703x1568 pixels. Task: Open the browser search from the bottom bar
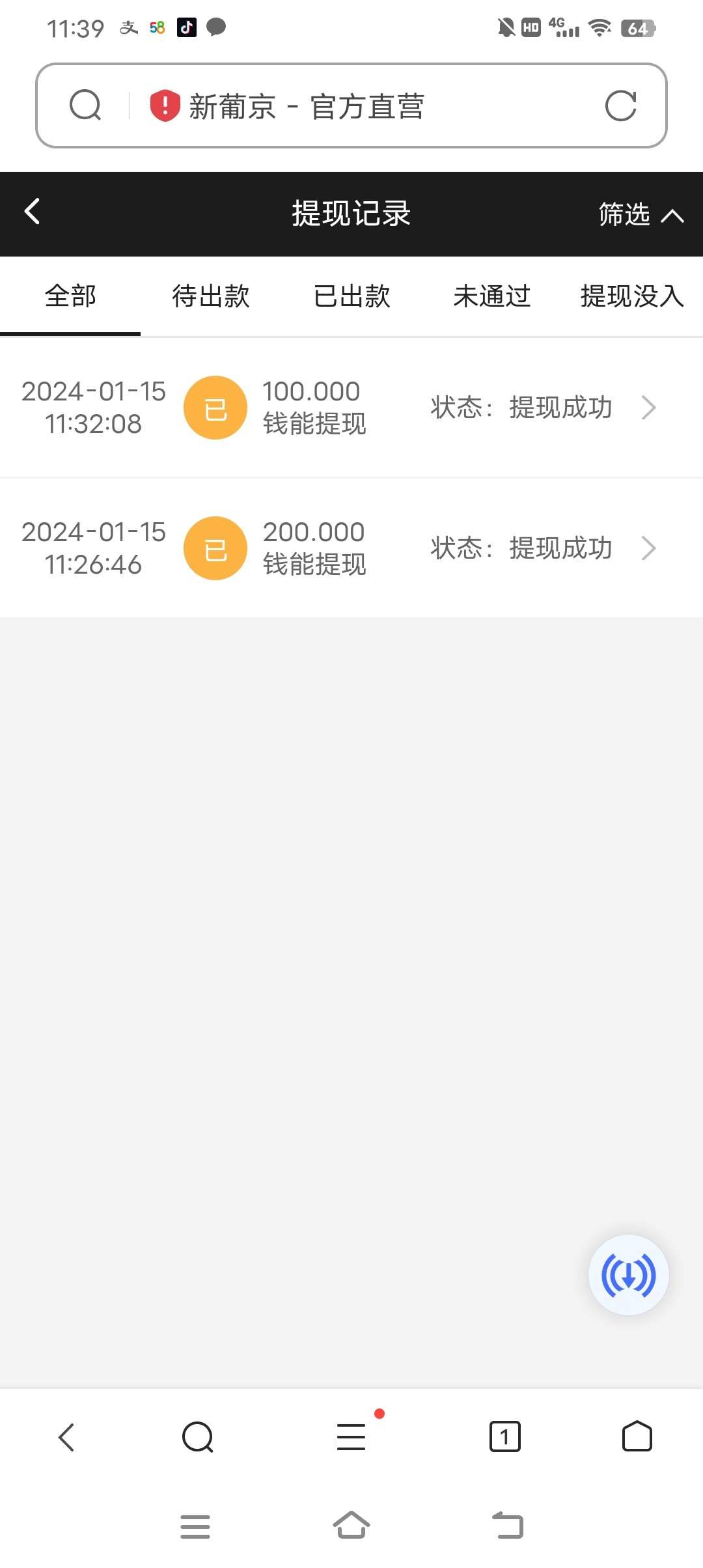[199, 1437]
